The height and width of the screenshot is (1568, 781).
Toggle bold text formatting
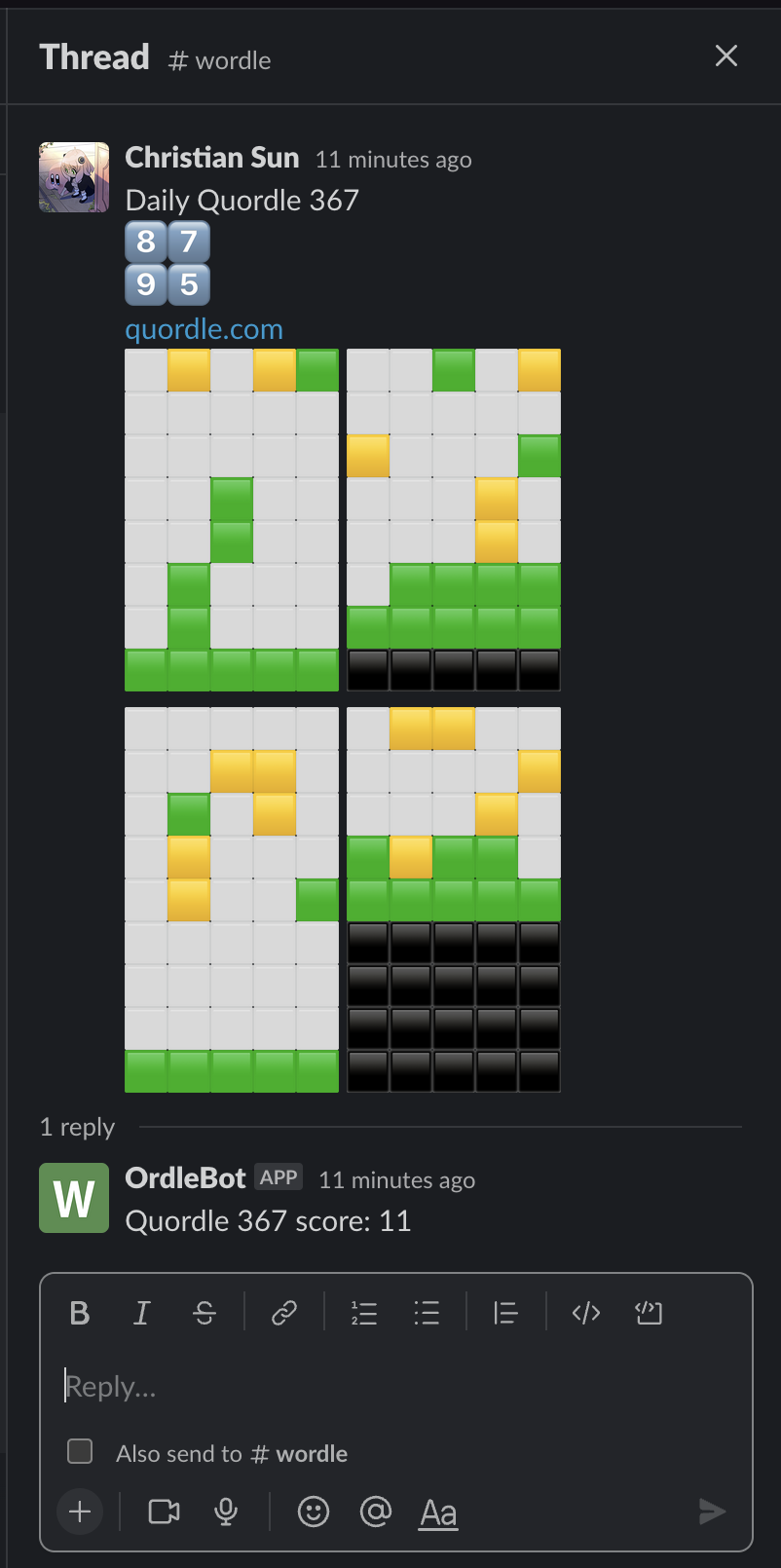click(79, 1312)
